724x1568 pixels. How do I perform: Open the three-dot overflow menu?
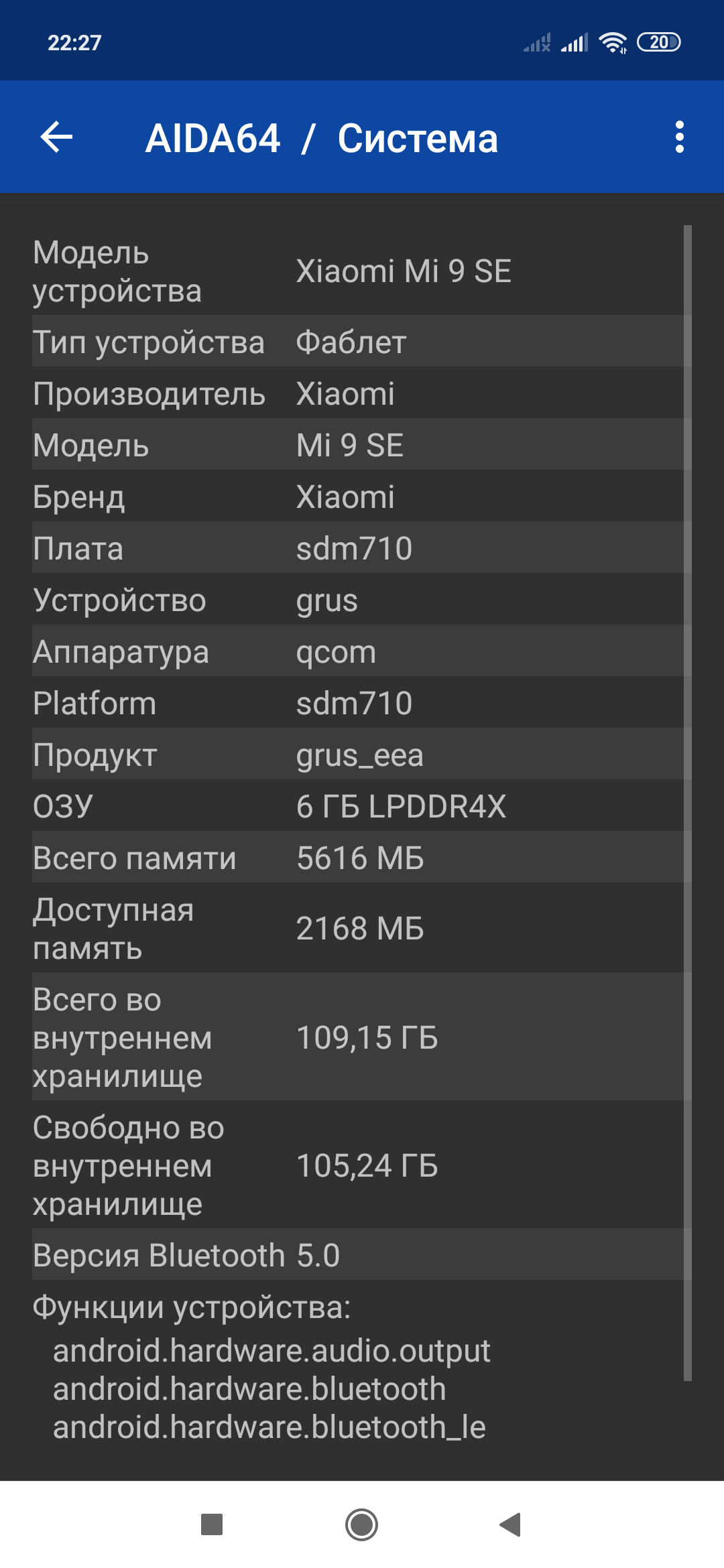(x=679, y=137)
